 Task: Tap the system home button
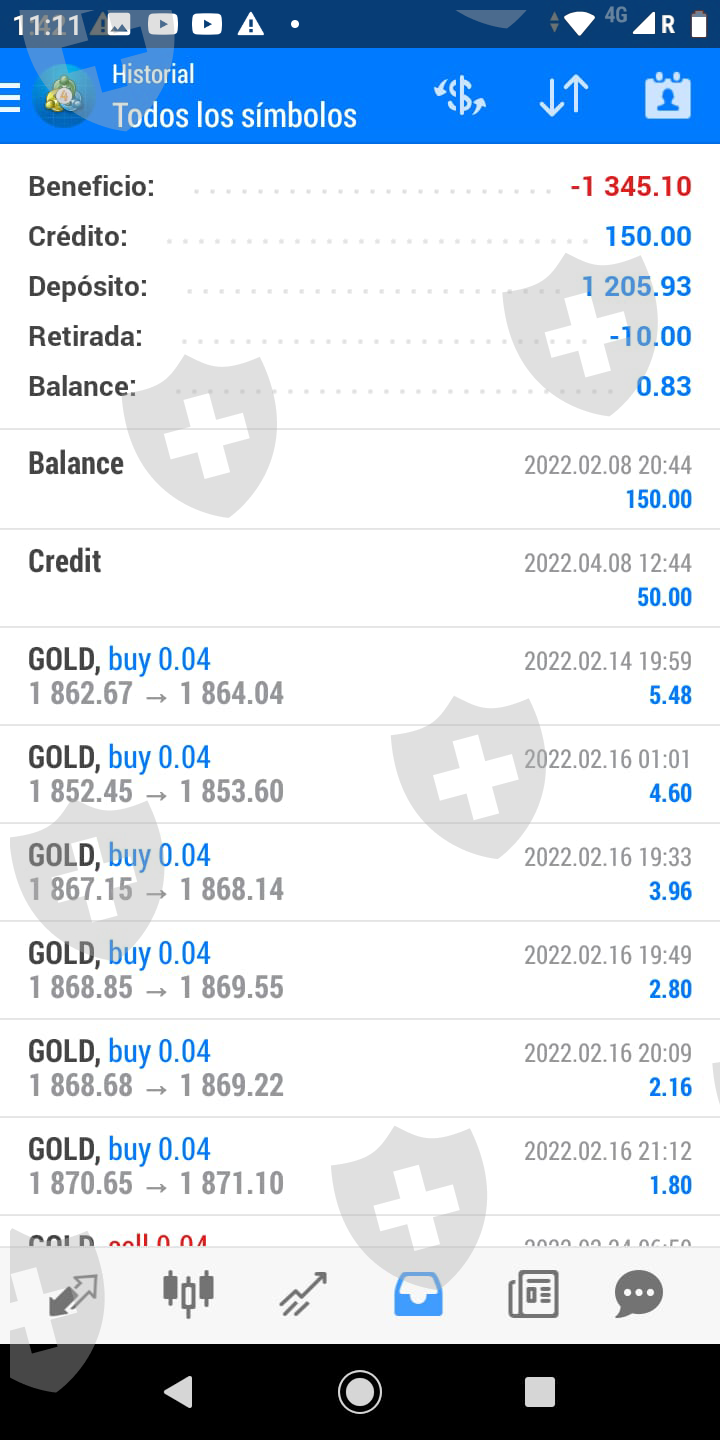360,1391
